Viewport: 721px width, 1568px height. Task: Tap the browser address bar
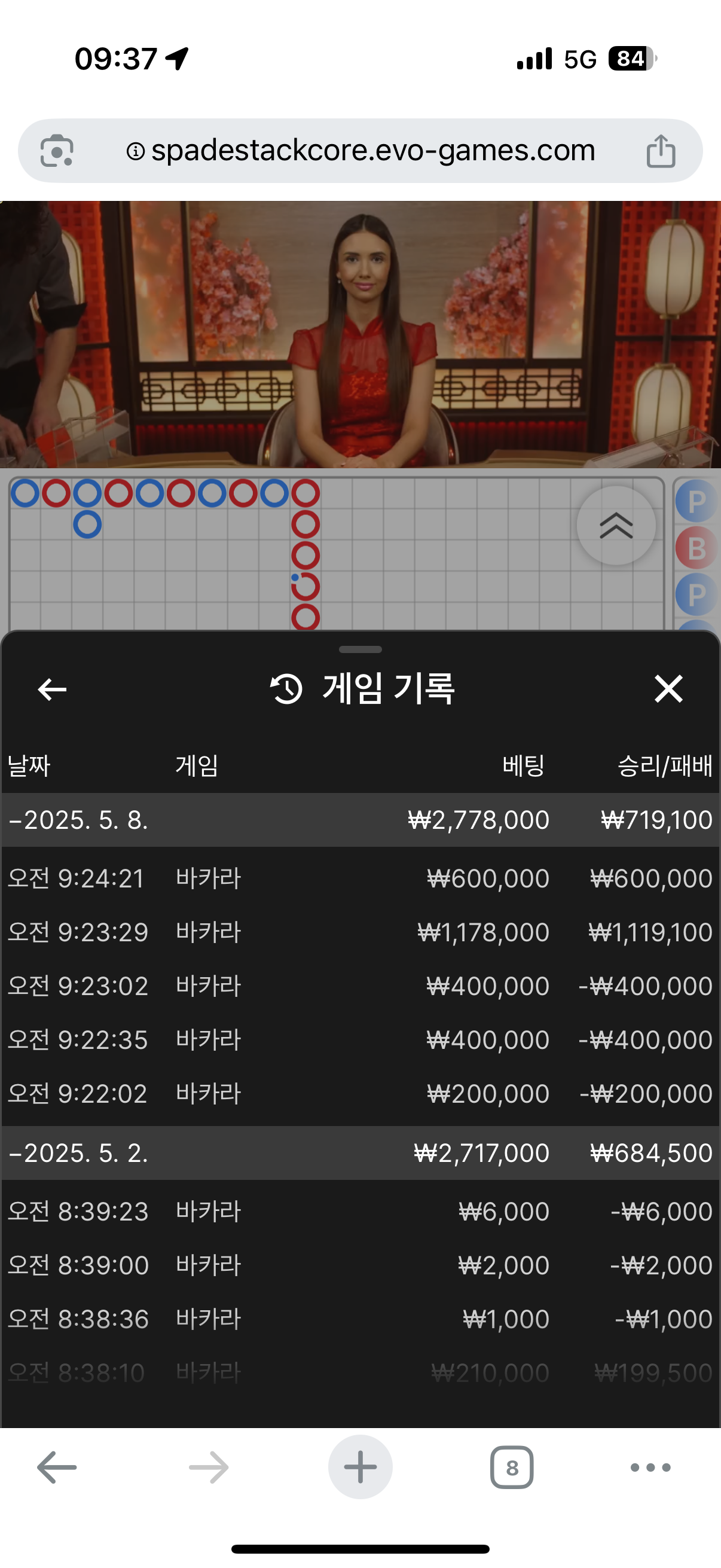coord(360,150)
